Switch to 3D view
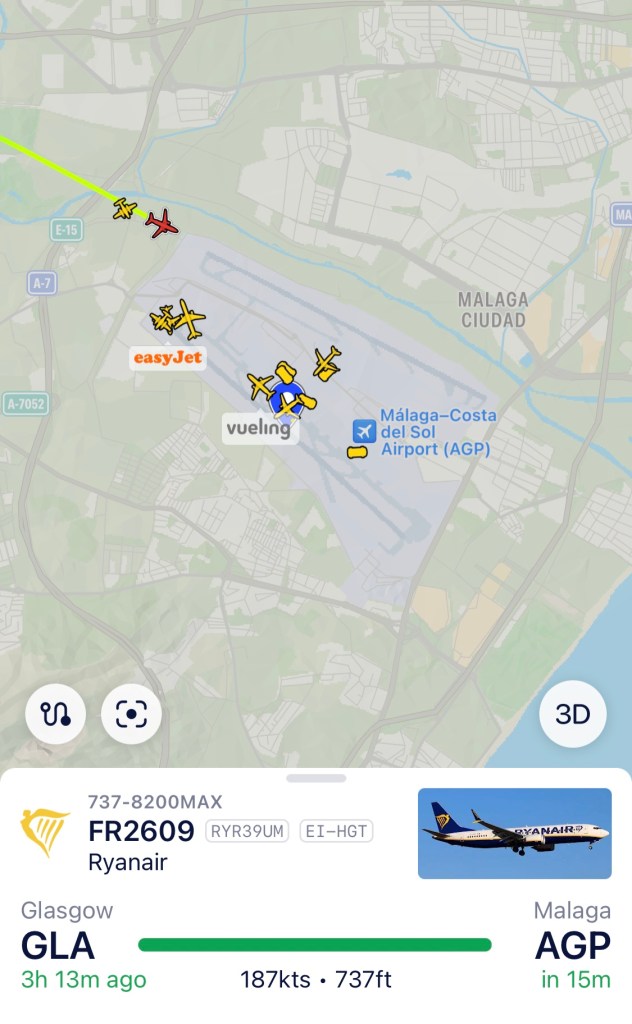 (573, 714)
